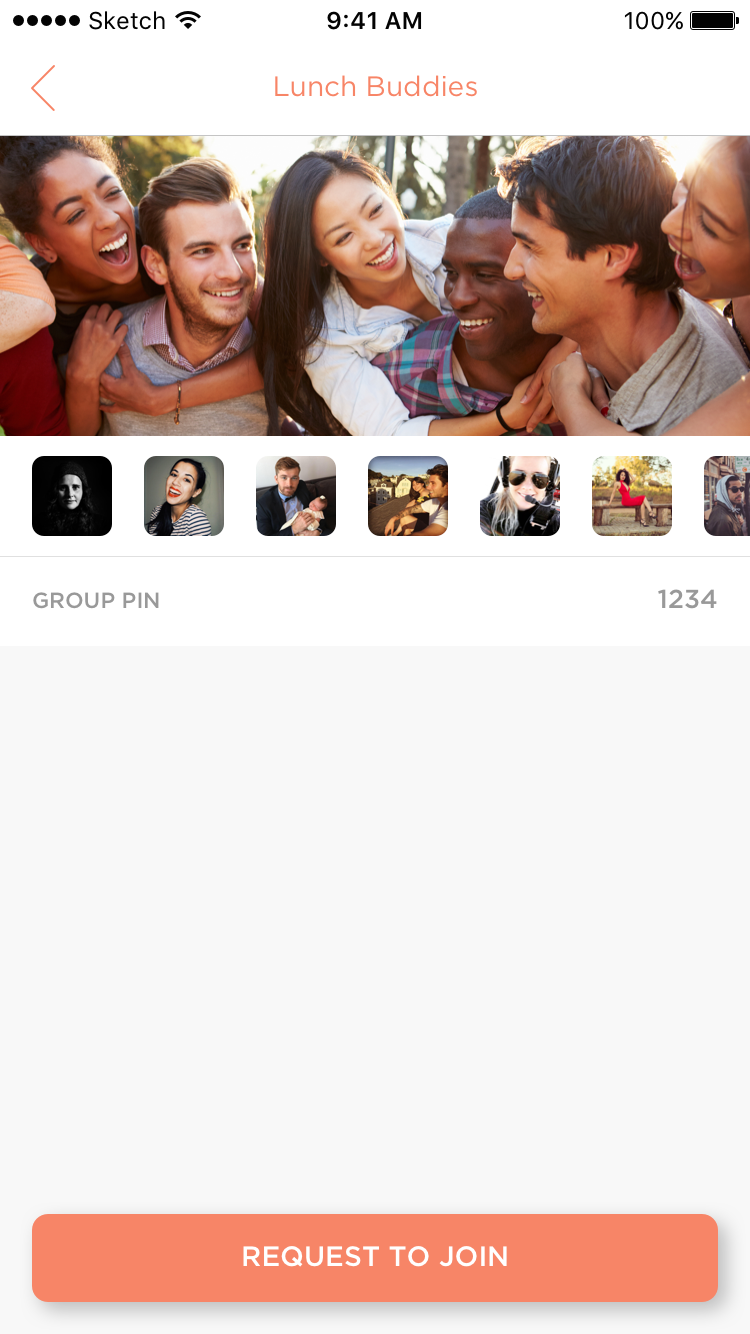The width and height of the screenshot is (750, 1334).
Task: Go back using the orange arrow
Action: 43,88
